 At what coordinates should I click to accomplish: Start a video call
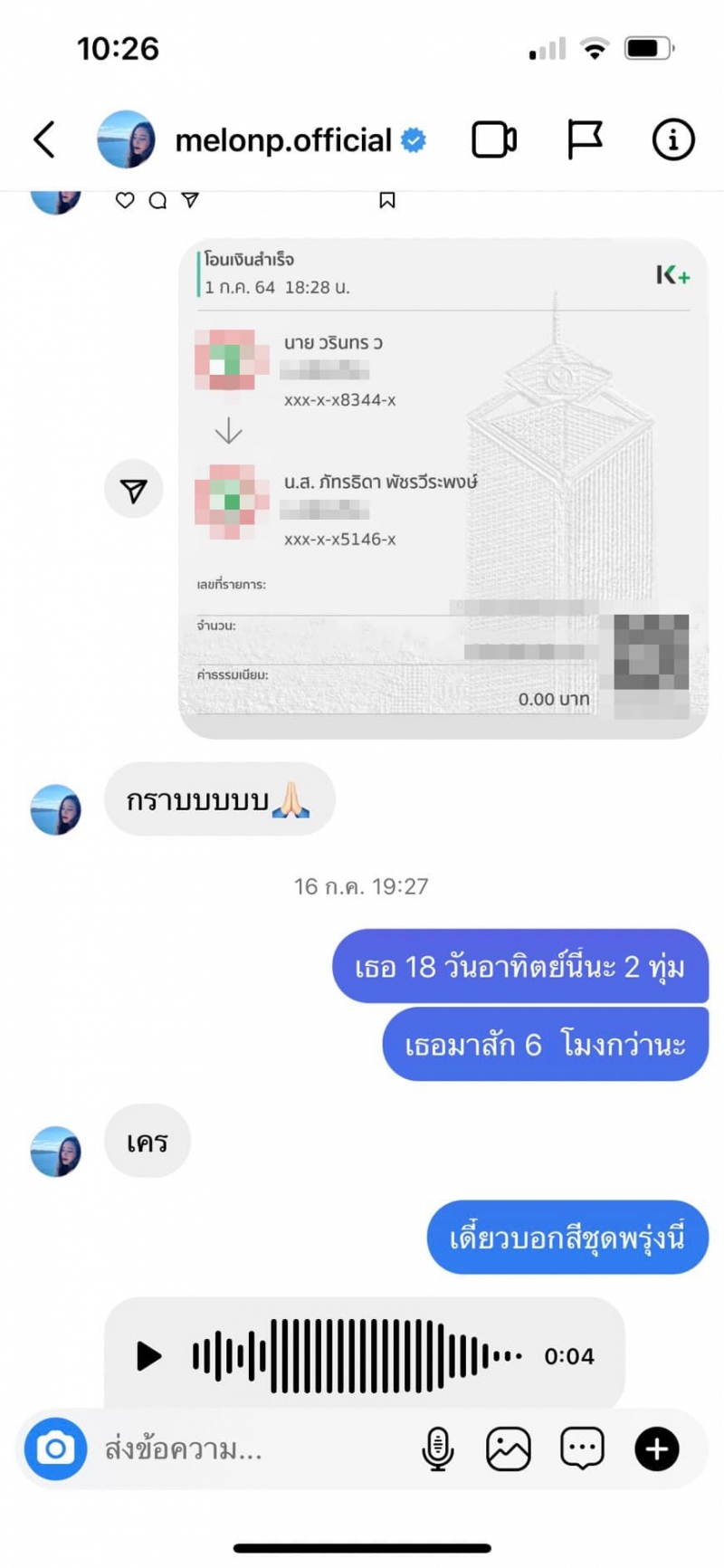pyautogui.click(x=494, y=140)
